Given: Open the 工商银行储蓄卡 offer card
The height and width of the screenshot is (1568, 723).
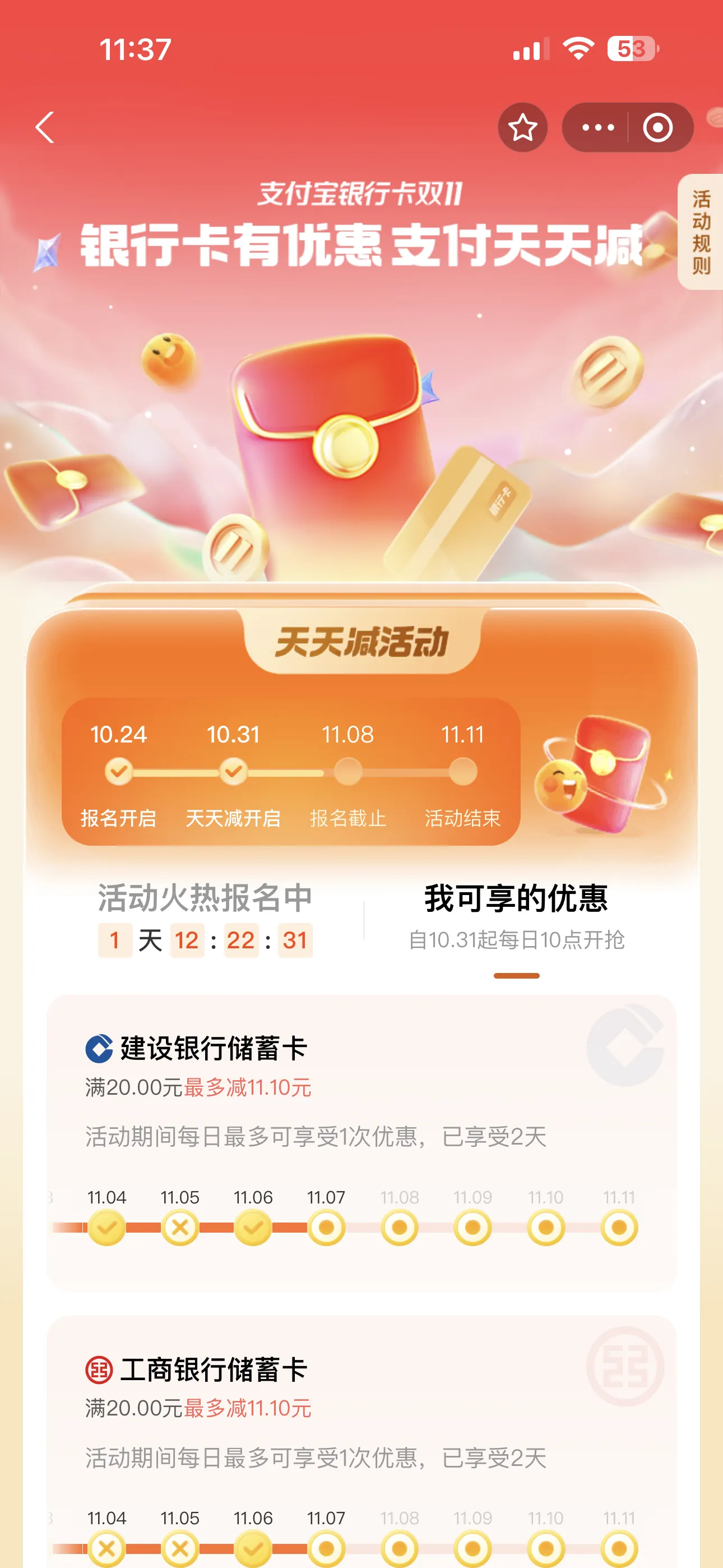Looking at the screenshot, I should [361, 1412].
